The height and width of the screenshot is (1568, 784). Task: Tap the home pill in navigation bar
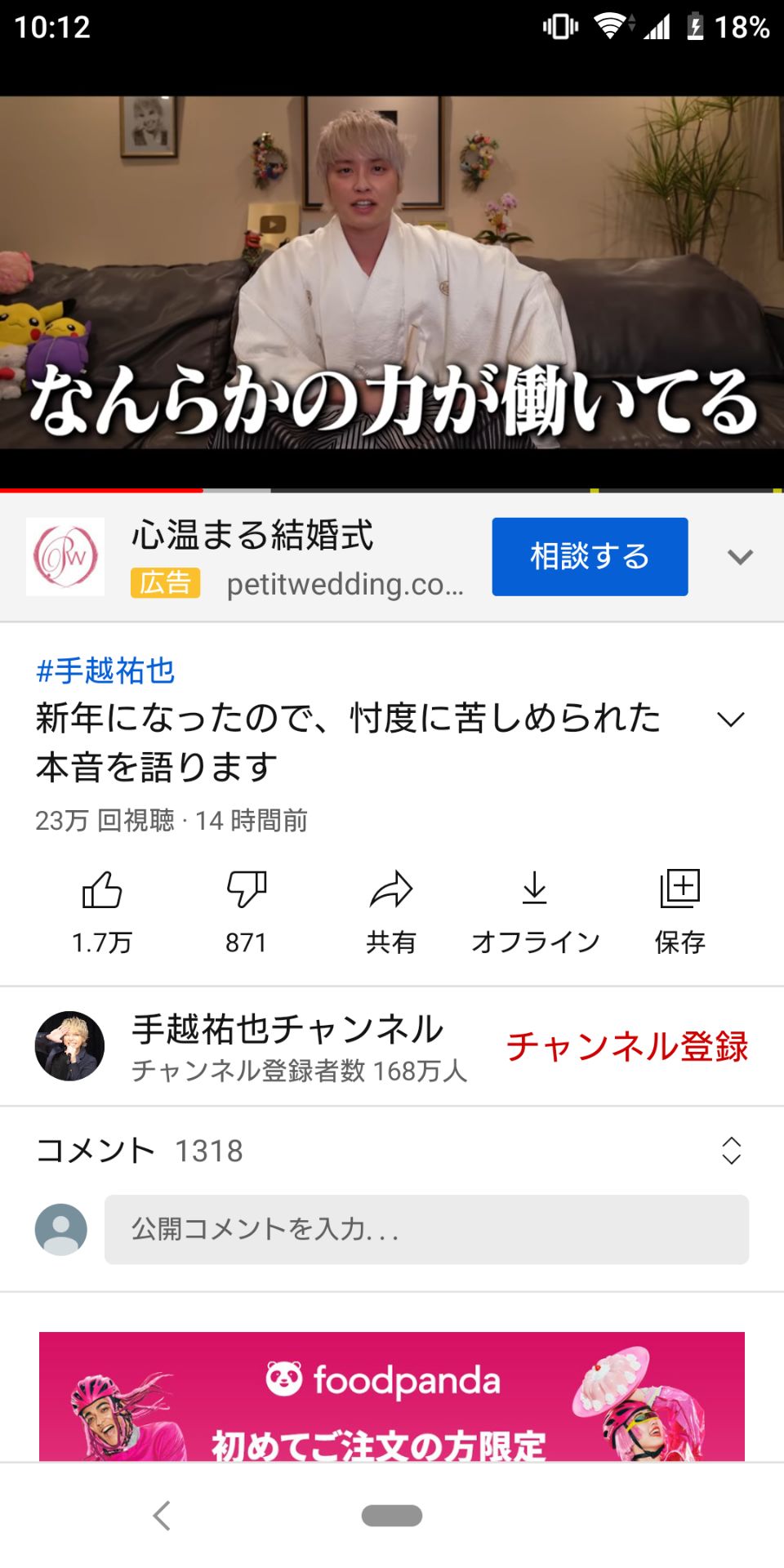click(x=392, y=1515)
